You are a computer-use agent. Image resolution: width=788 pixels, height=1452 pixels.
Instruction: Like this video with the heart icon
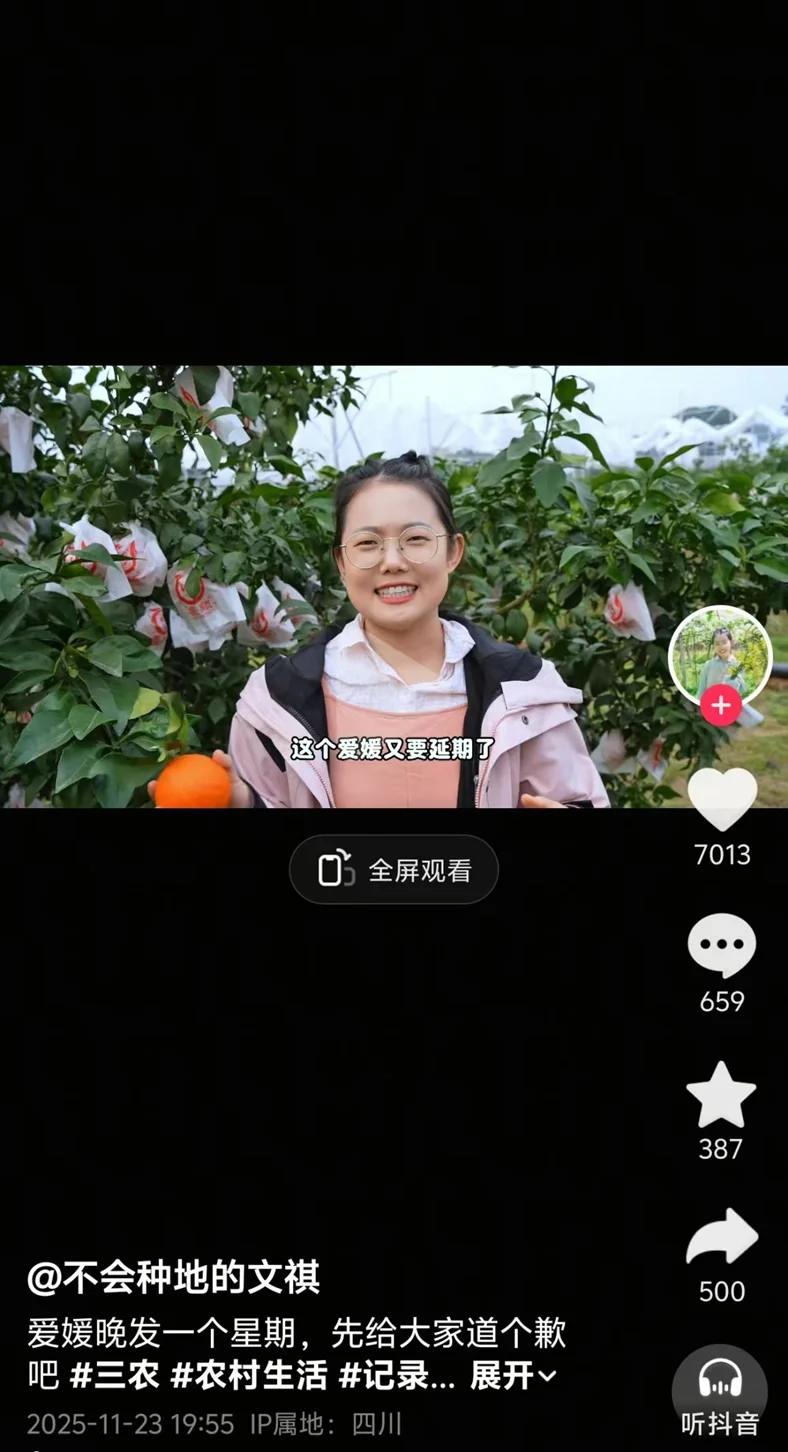721,798
